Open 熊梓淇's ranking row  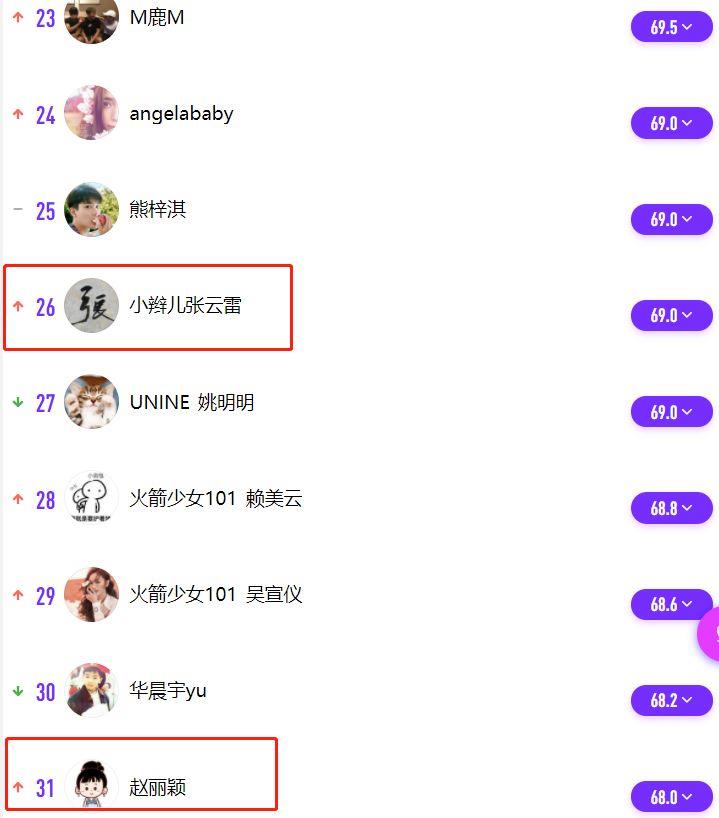[x=158, y=210]
